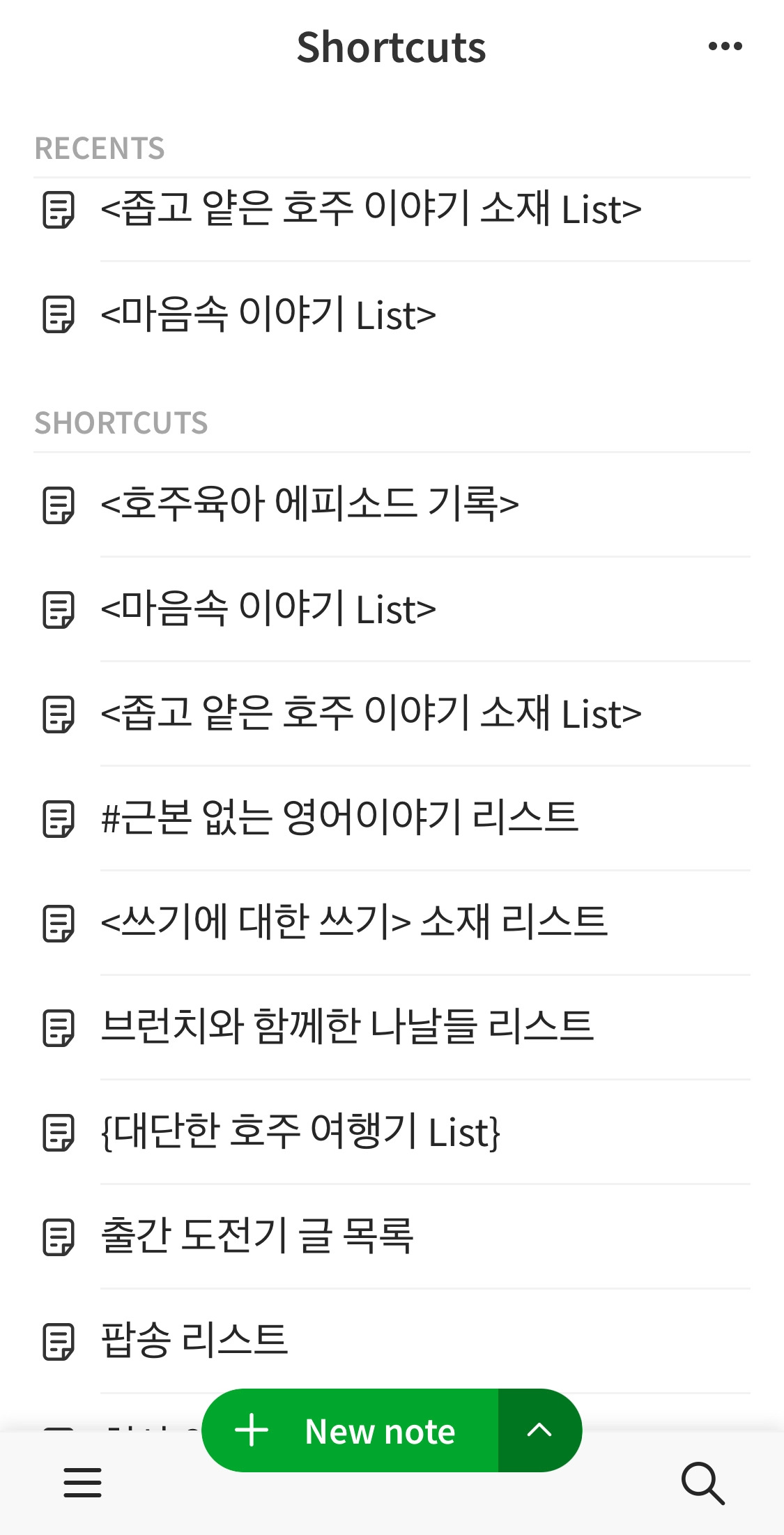Expand new note options with up chevron
The image size is (784, 1535).
[539, 1430]
